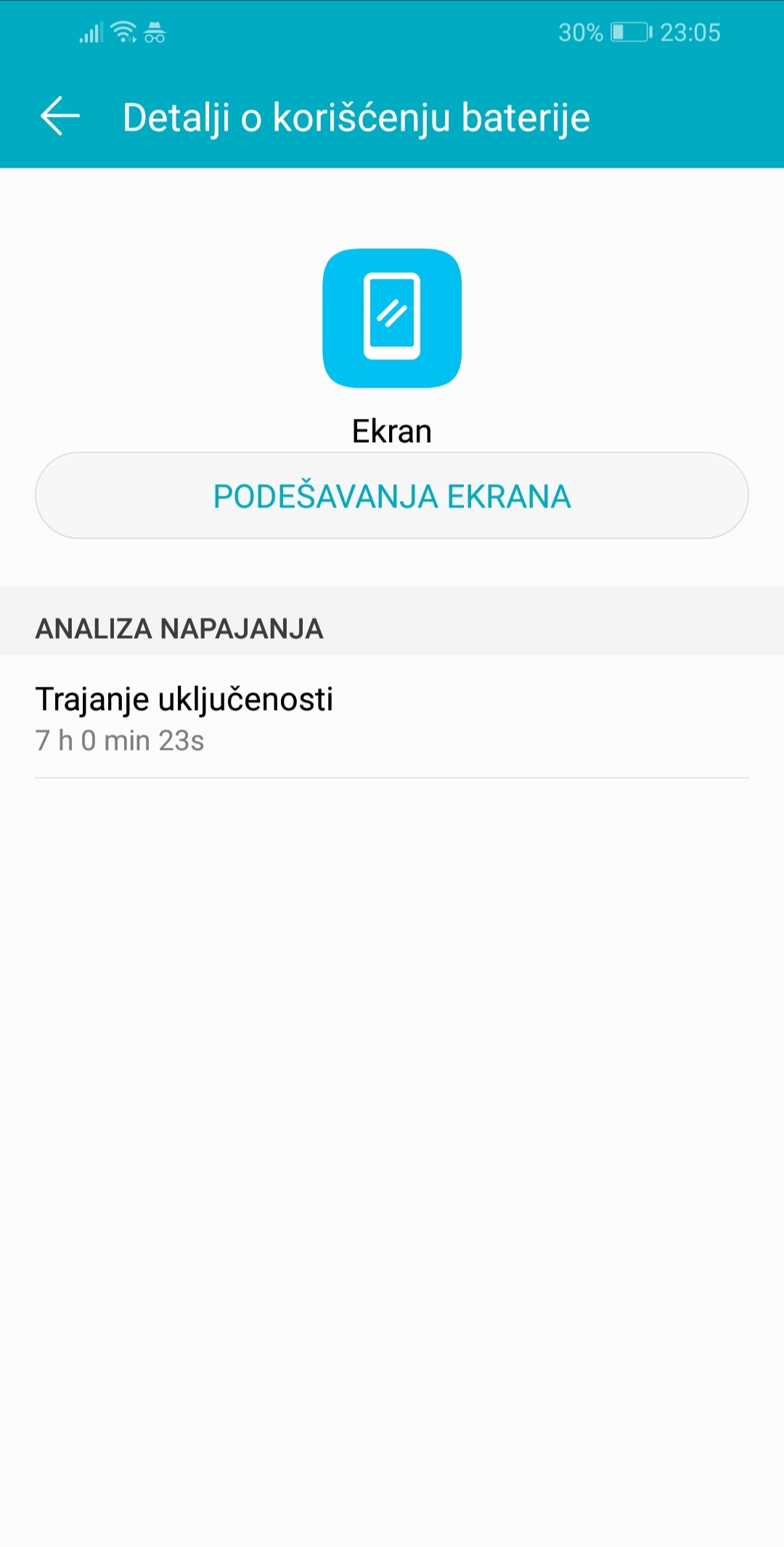The height and width of the screenshot is (1547, 784).
Task: Open PODEŠAVANJA EKRANA display settings
Action: tap(392, 496)
